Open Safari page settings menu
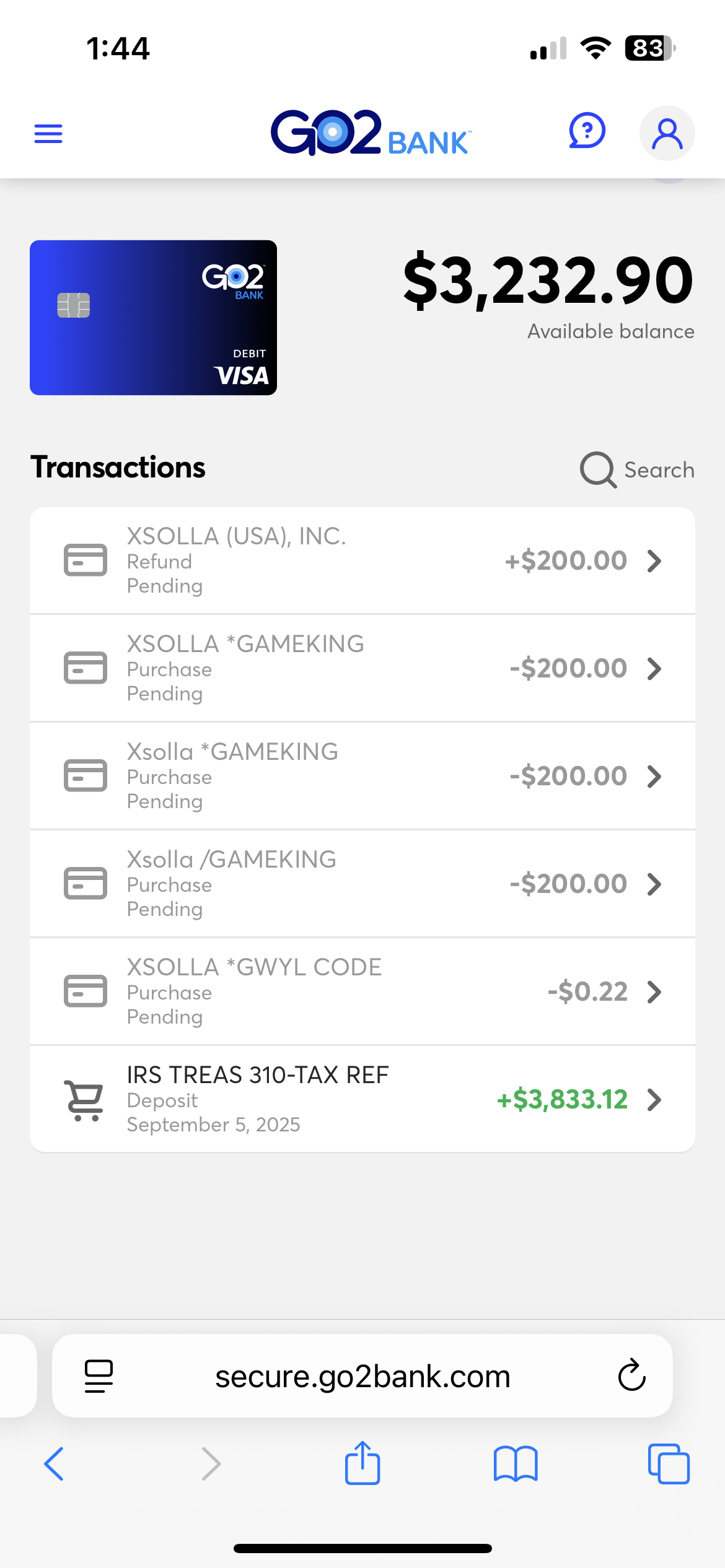This screenshot has height=1568, width=725. click(99, 1376)
